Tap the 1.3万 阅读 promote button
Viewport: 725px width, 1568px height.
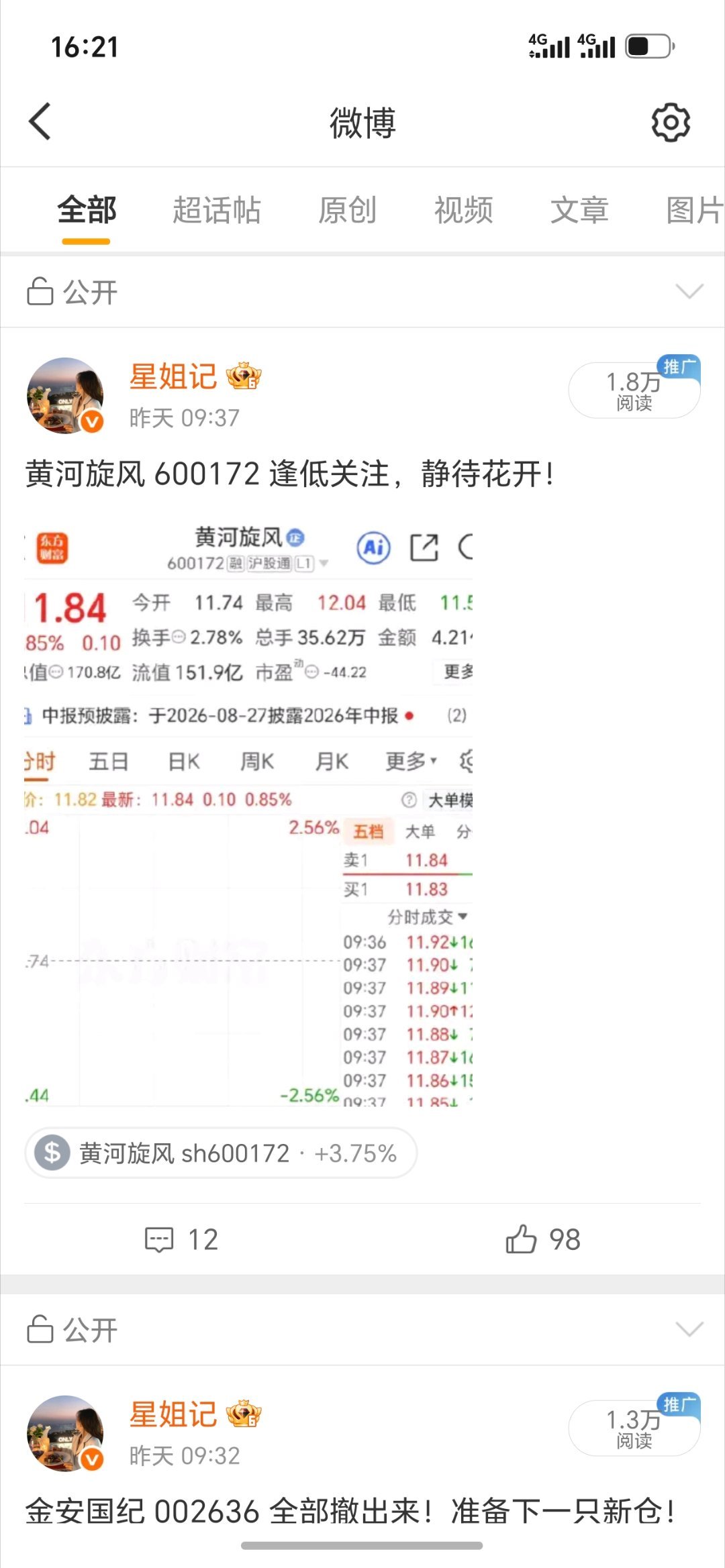click(634, 1428)
